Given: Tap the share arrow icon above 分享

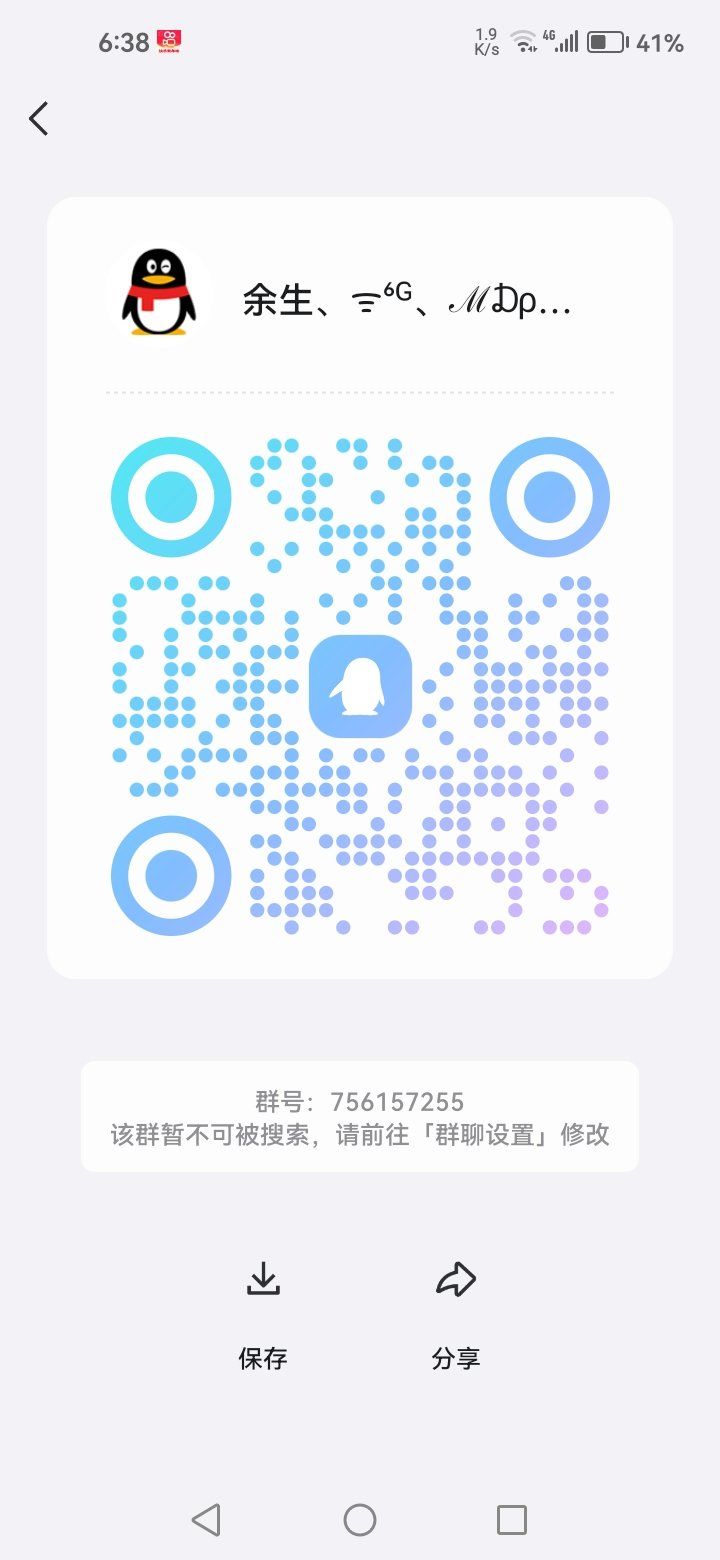Looking at the screenshot, I should 457,1278.
